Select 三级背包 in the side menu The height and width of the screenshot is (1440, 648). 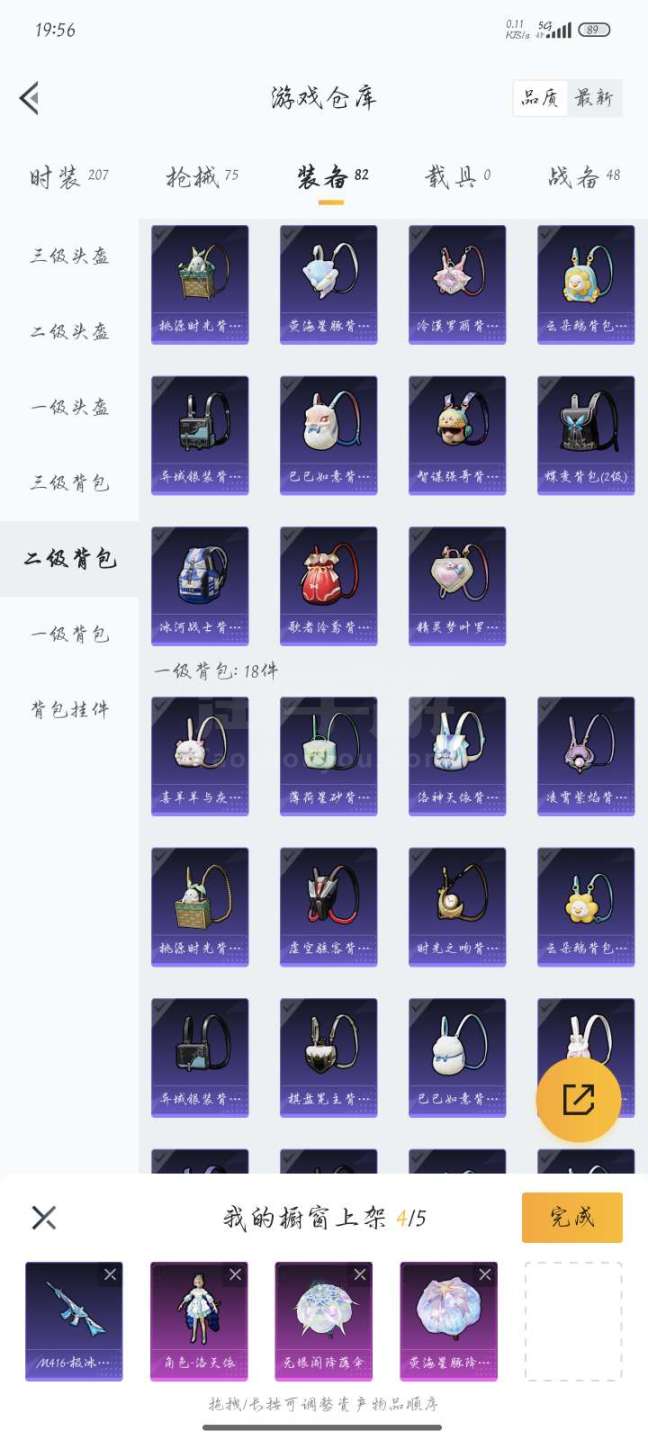[69, 483]
